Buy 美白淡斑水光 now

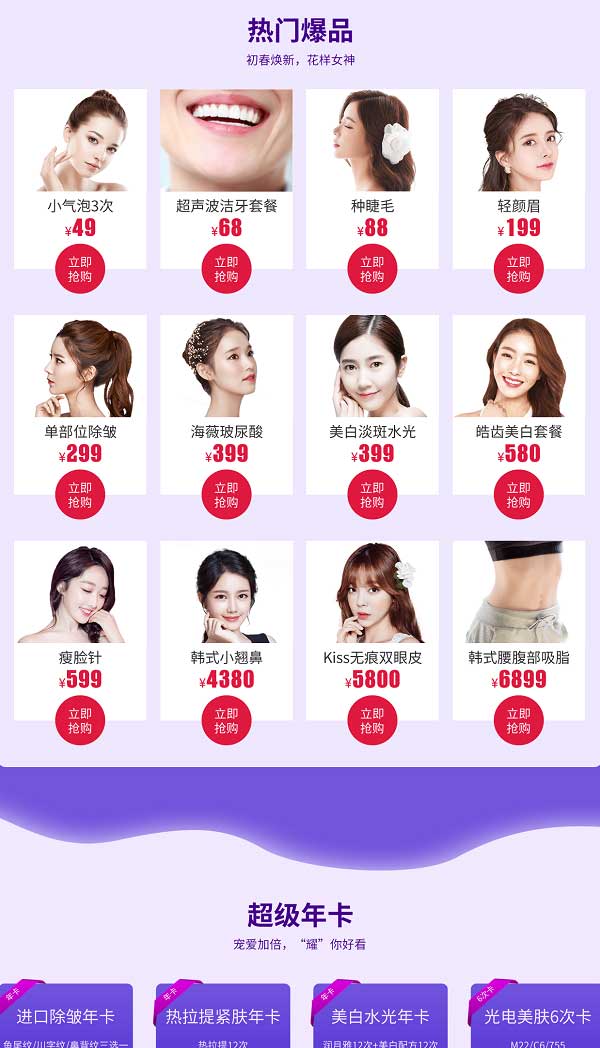[x=372, y=495]
